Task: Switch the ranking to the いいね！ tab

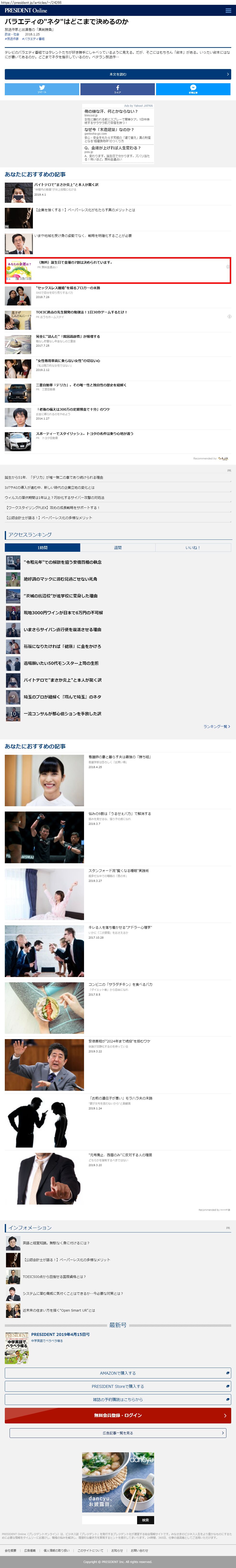Action: coord(193,547)
